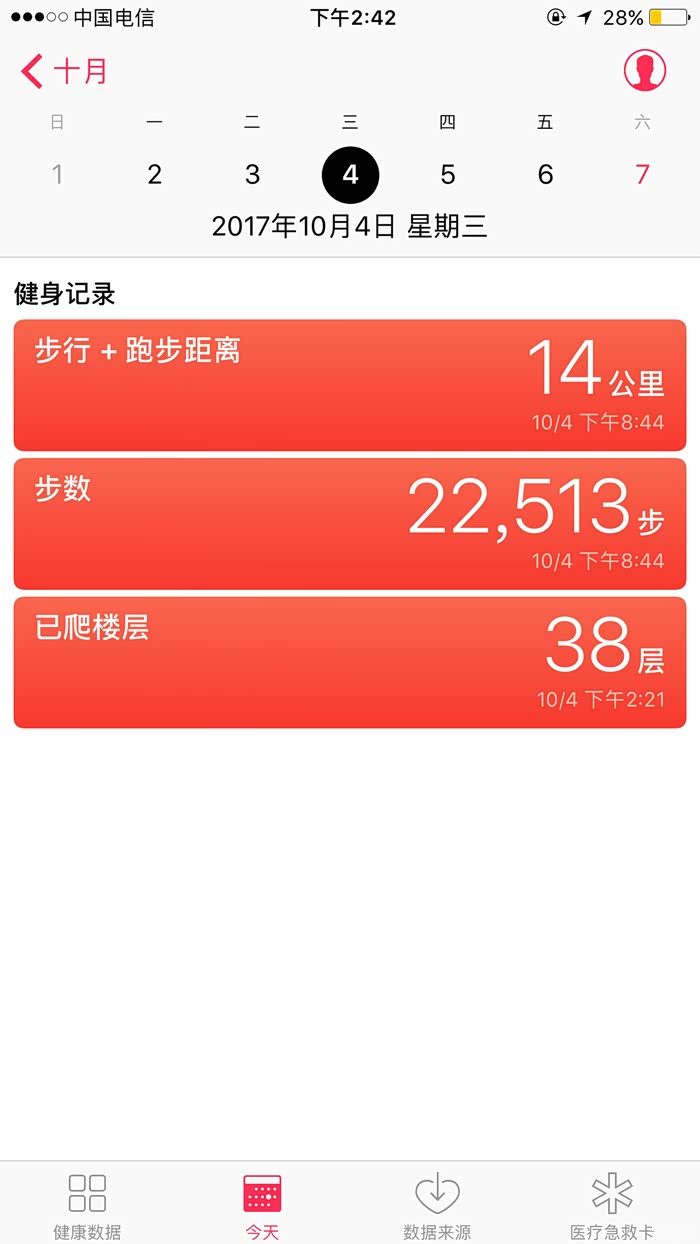
Task: Select date 1 in the week row
Action: pos(57,175)
